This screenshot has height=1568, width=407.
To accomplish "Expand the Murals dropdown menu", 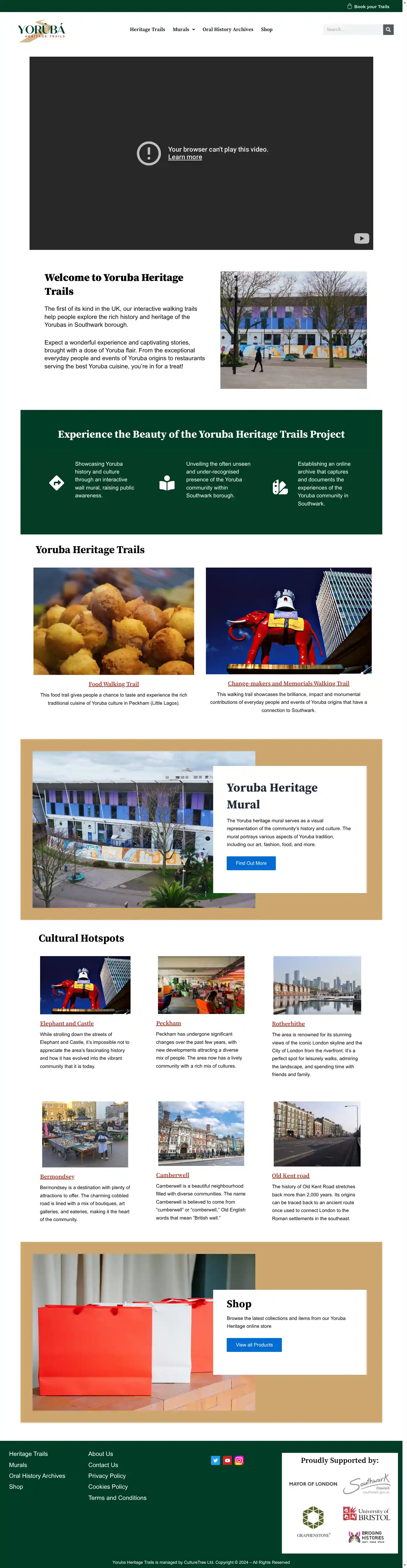I will point(184,29).
